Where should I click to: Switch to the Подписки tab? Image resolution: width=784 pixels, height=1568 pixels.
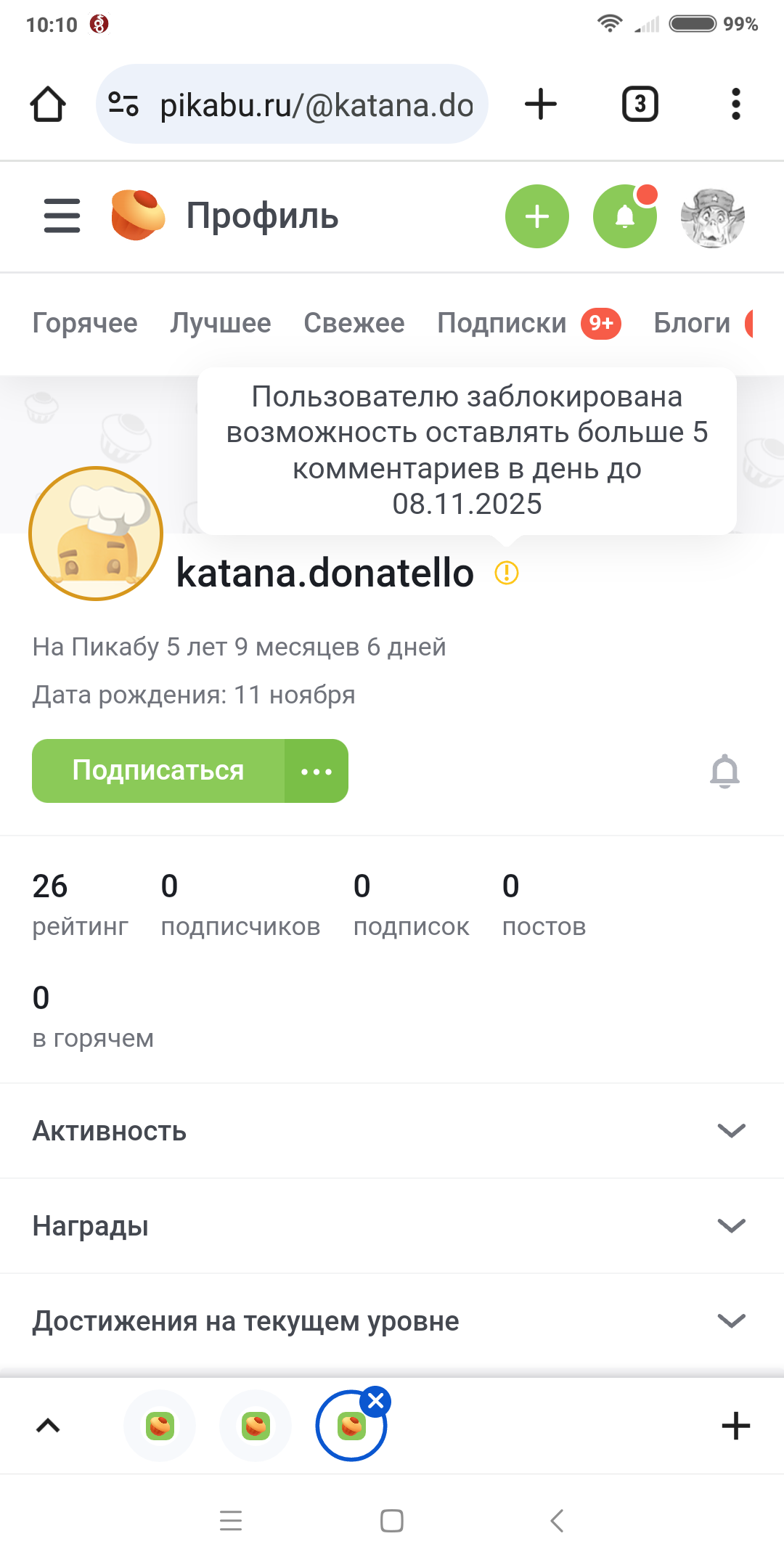click(x=502, y=323)
